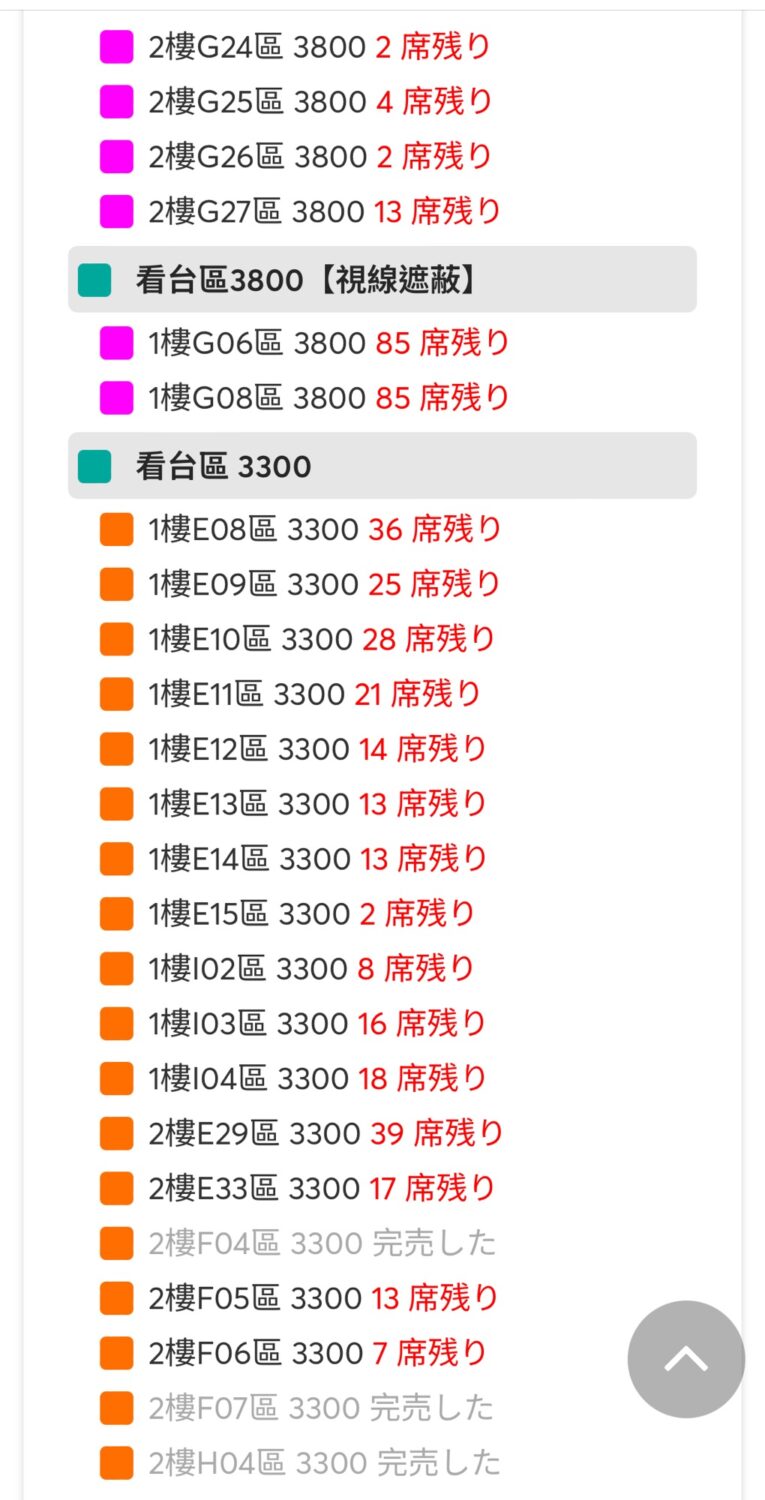
Task: Select 1樓I03區 3300 area
Action: click(317, 1024)
